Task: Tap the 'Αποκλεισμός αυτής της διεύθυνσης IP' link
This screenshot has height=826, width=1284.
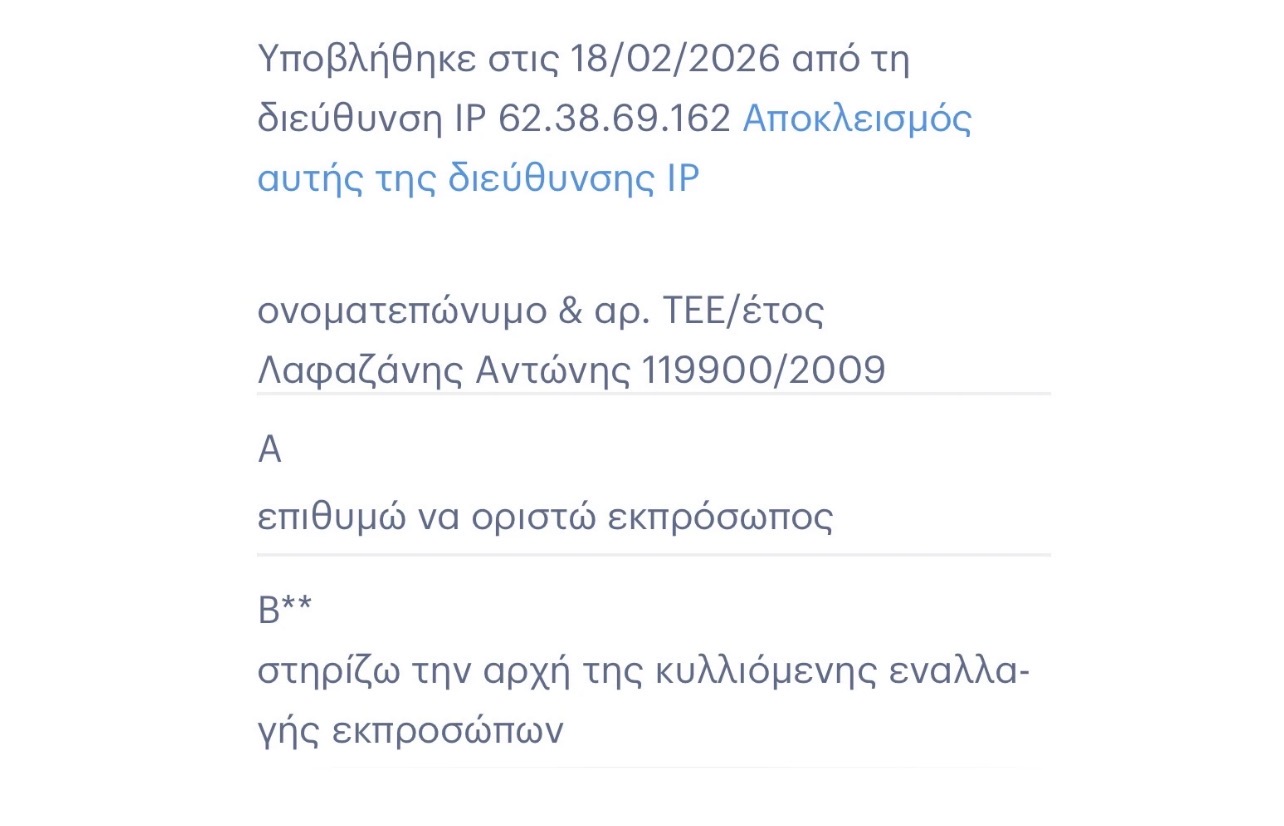Action: [x=856, y=120]
